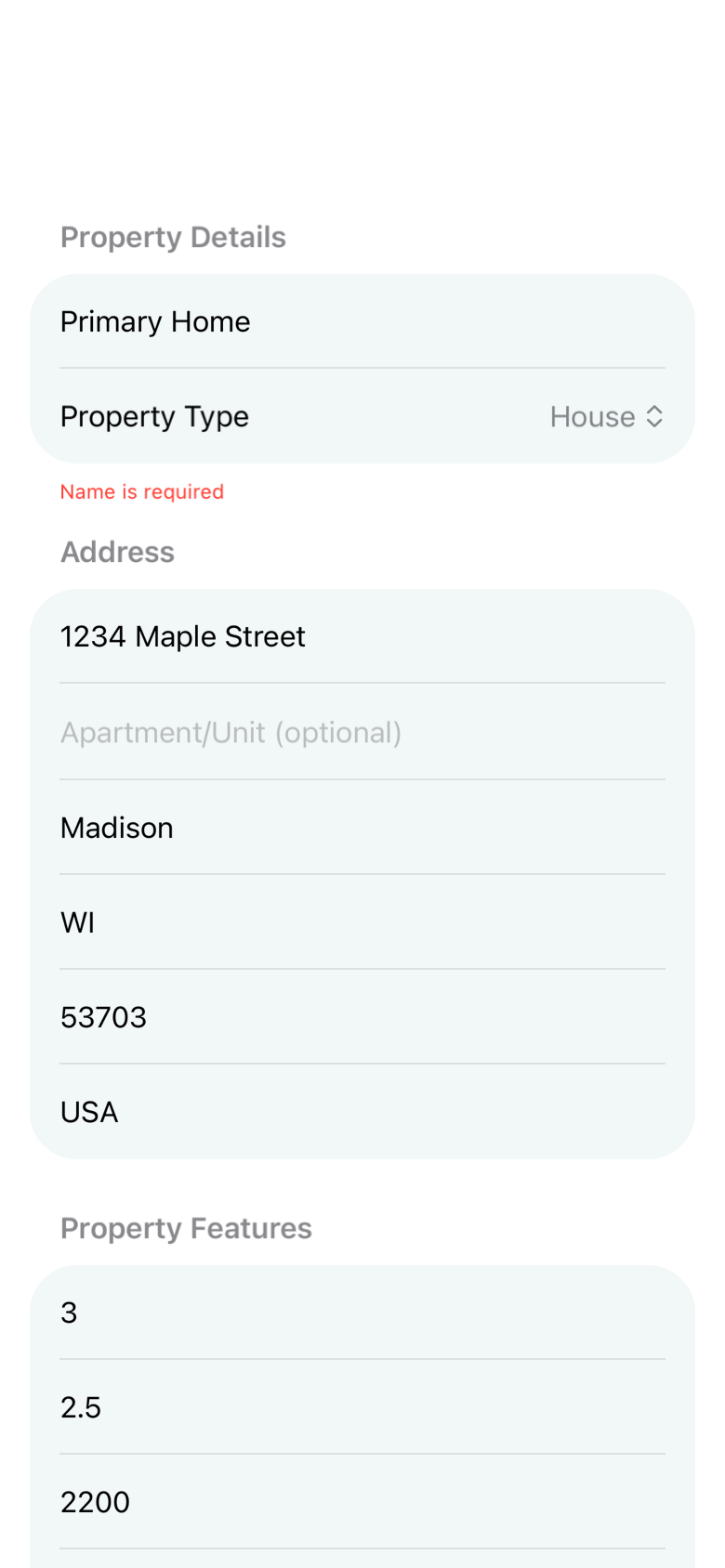This screenshot has width=725, height=1568.
Task: Edit the ZIP code field "53703"
Action: 361,1017
